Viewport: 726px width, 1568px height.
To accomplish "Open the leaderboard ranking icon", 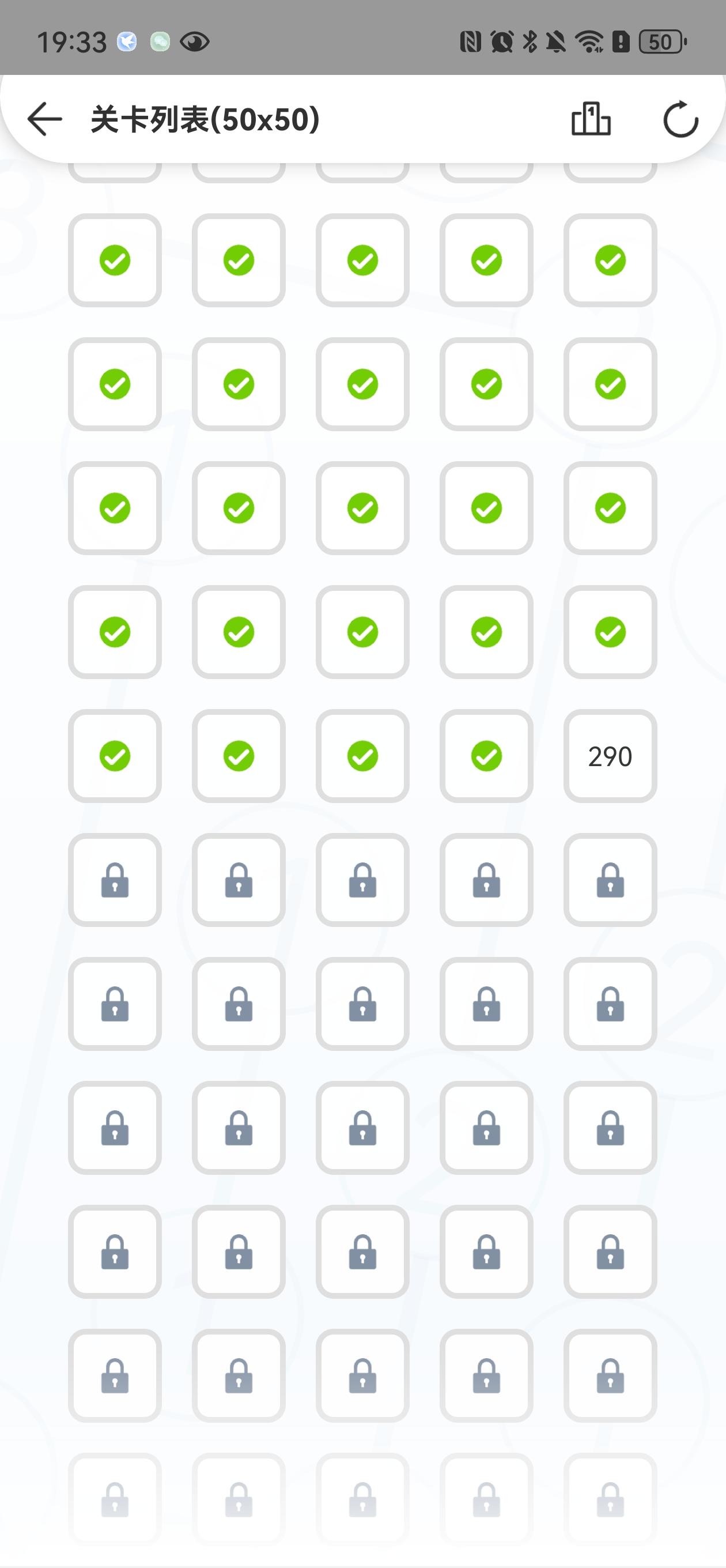I will pos(591,119).
